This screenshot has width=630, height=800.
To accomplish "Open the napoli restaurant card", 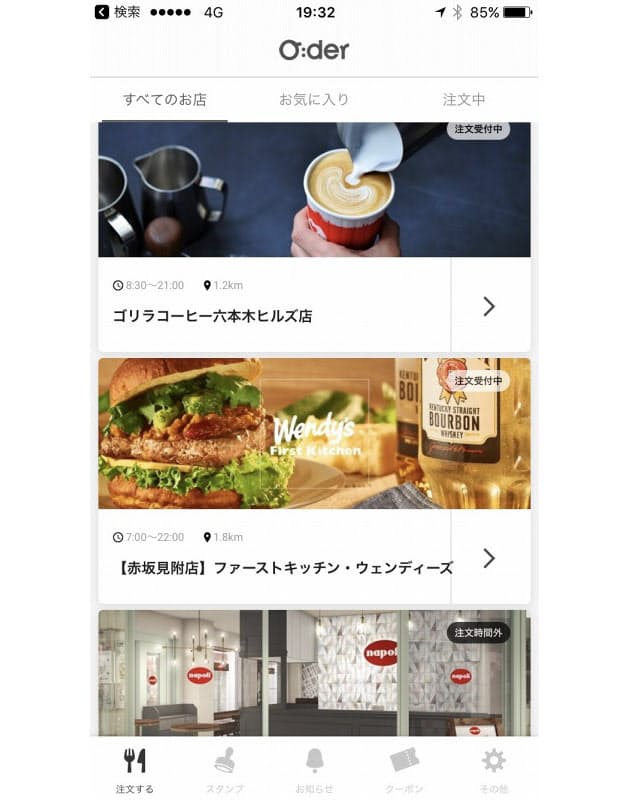I will pyautogui.click(x=314, y=673).
